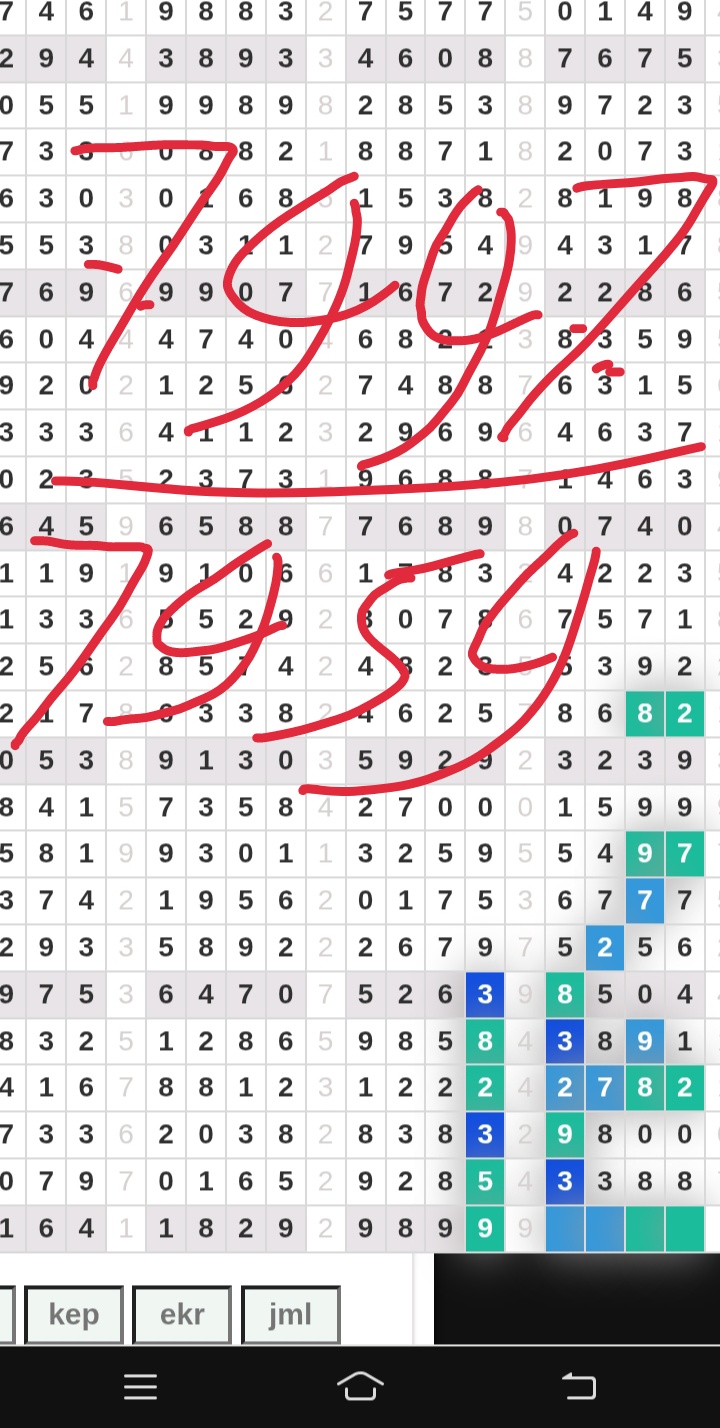Image resolution: width=720 pixels, height=1428 pixels.
Task: Return to the home screen
Action: click(x=360, y=1386)
